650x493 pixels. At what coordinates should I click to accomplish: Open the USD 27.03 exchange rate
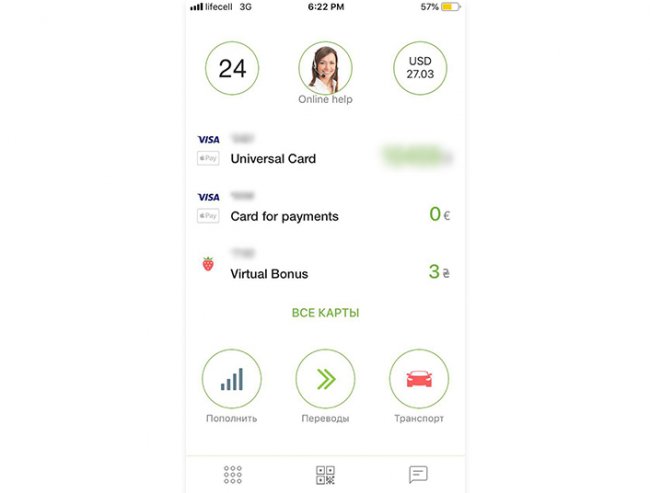pyautogui.click(x=420, y=69)
